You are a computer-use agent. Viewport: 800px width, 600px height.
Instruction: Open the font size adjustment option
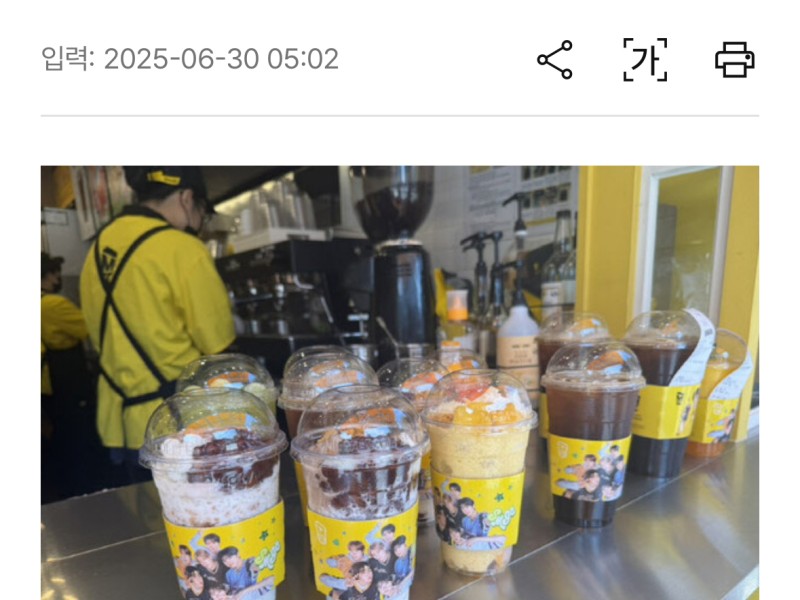coord(645,60)
